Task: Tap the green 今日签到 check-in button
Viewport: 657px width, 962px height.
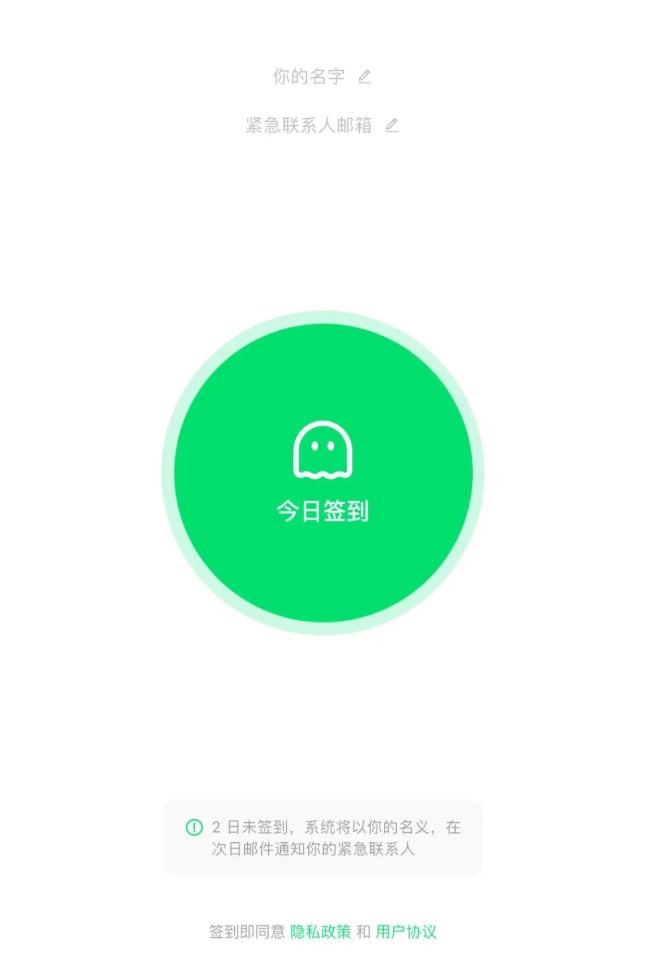Action: (323, 473)
